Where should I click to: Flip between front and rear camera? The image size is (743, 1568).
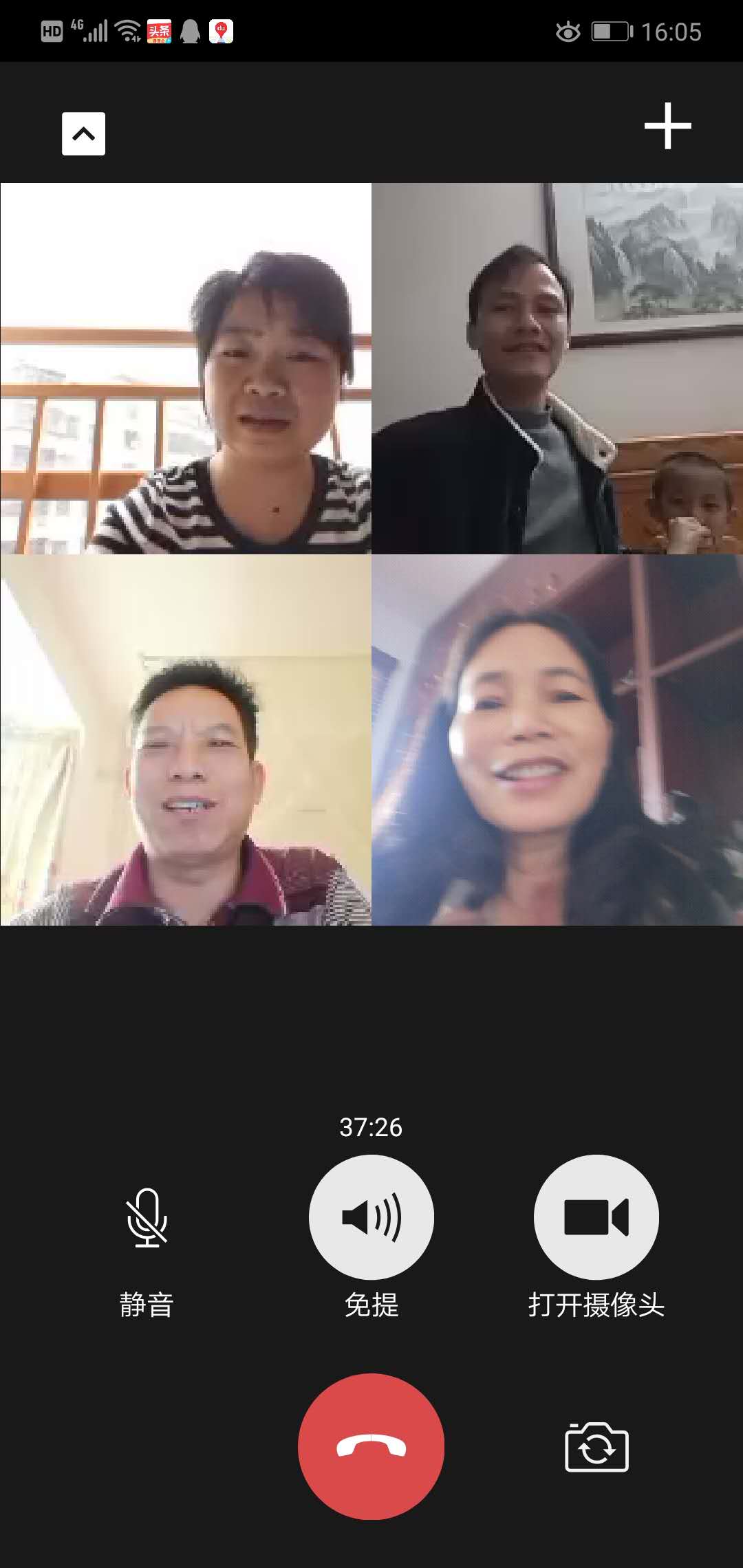click(x=596, y=1447)
